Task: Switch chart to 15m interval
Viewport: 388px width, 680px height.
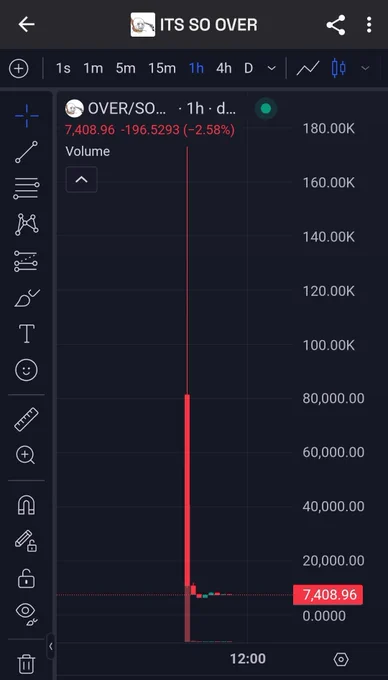Action: coord(162,69)
